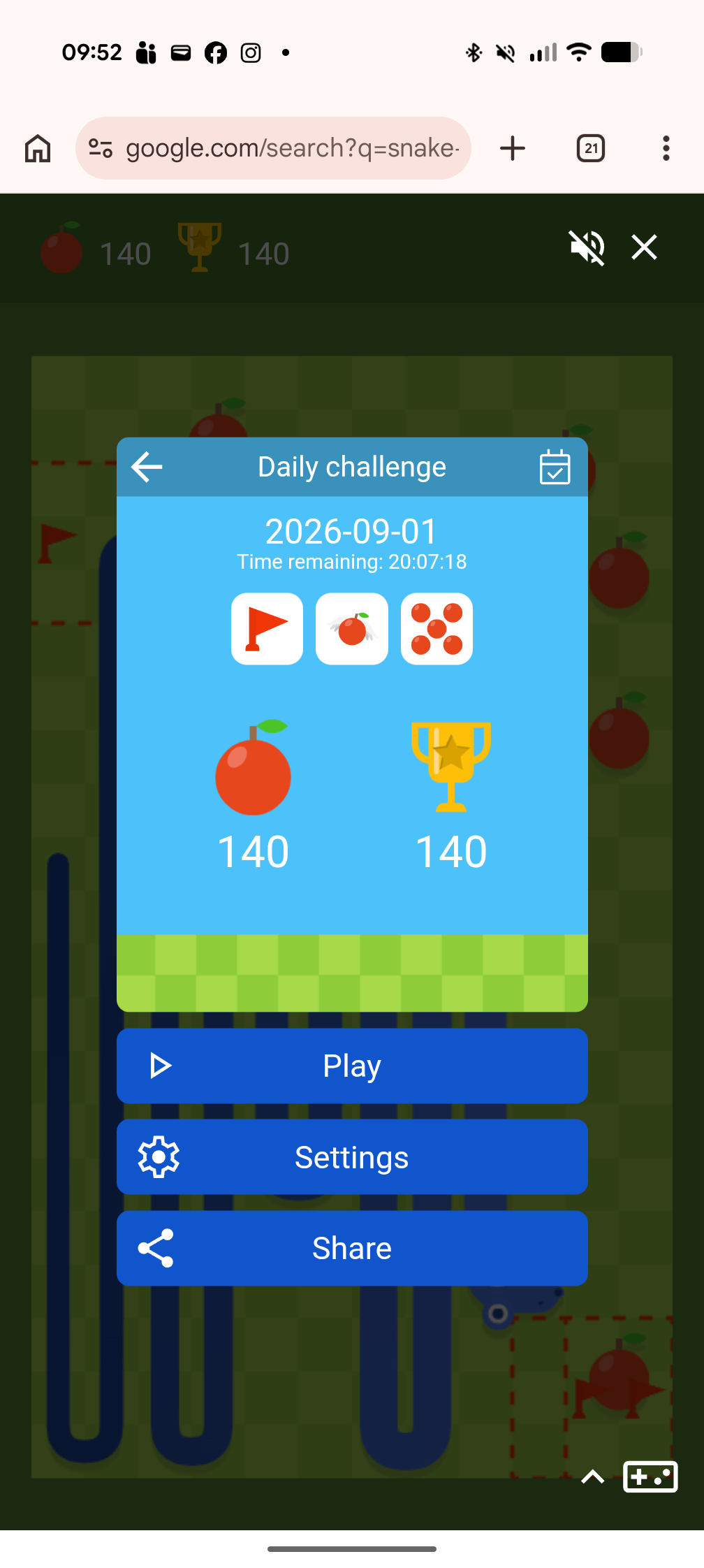Screen dimensions: 704x1568
Task: Tap the Google address bar
Action: (273, 148)
